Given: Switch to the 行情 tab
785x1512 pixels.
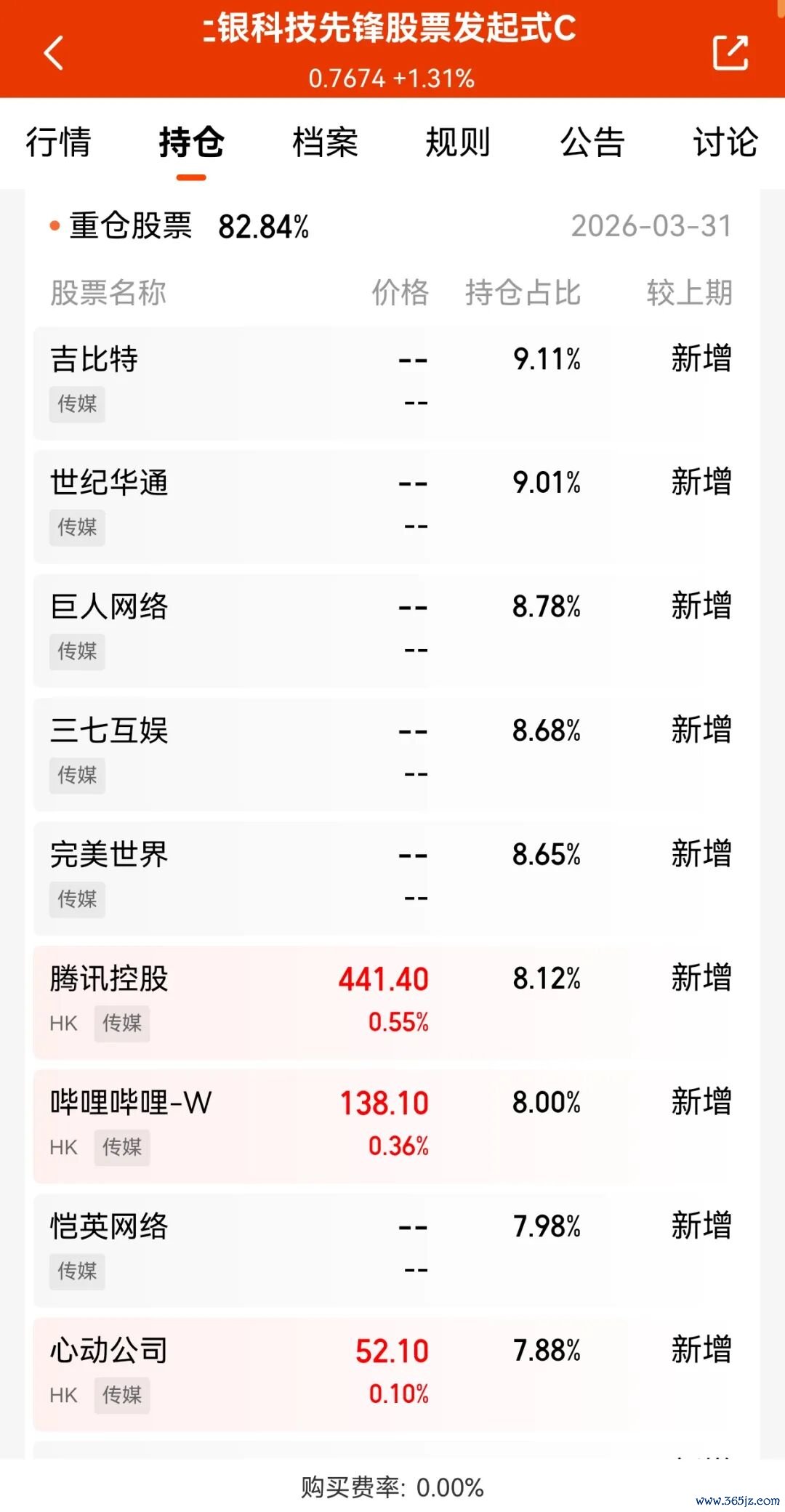Looking at the screenshot, I should pyautogui.click(x=58, y=142).
